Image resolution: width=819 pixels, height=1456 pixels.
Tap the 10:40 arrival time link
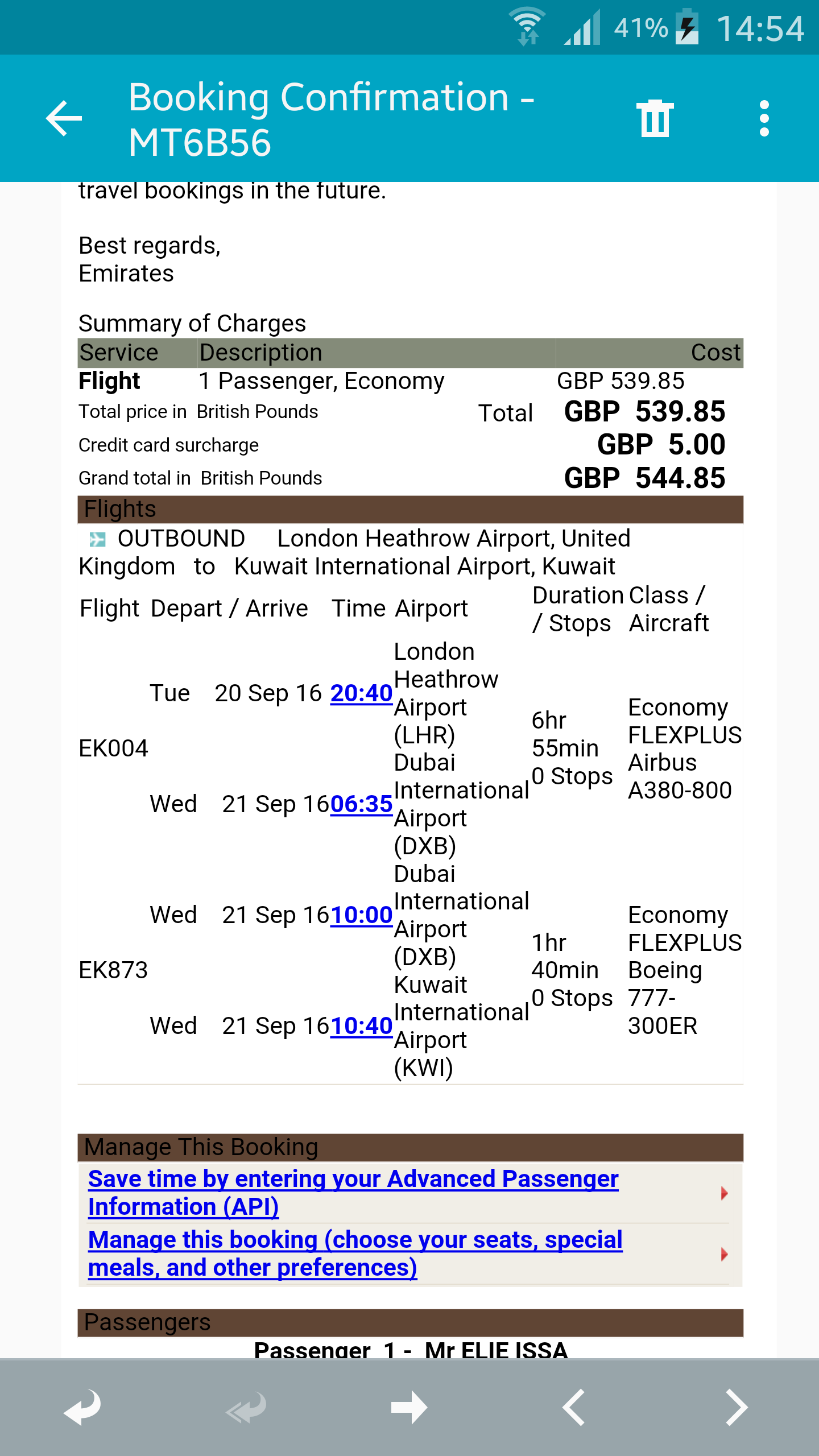[361, 1026]
